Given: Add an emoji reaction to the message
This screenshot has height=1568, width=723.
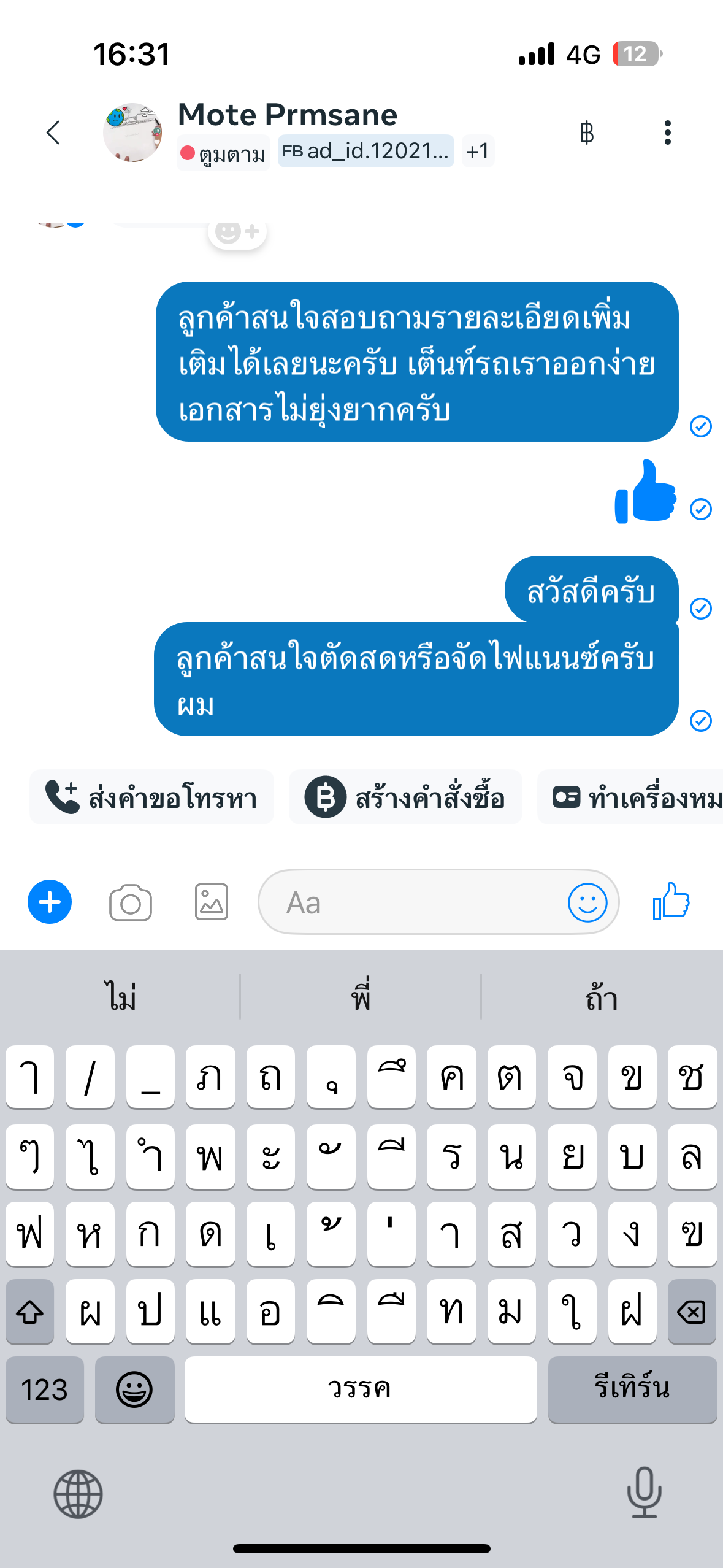Looking at the screenshot, I should 237,232.
